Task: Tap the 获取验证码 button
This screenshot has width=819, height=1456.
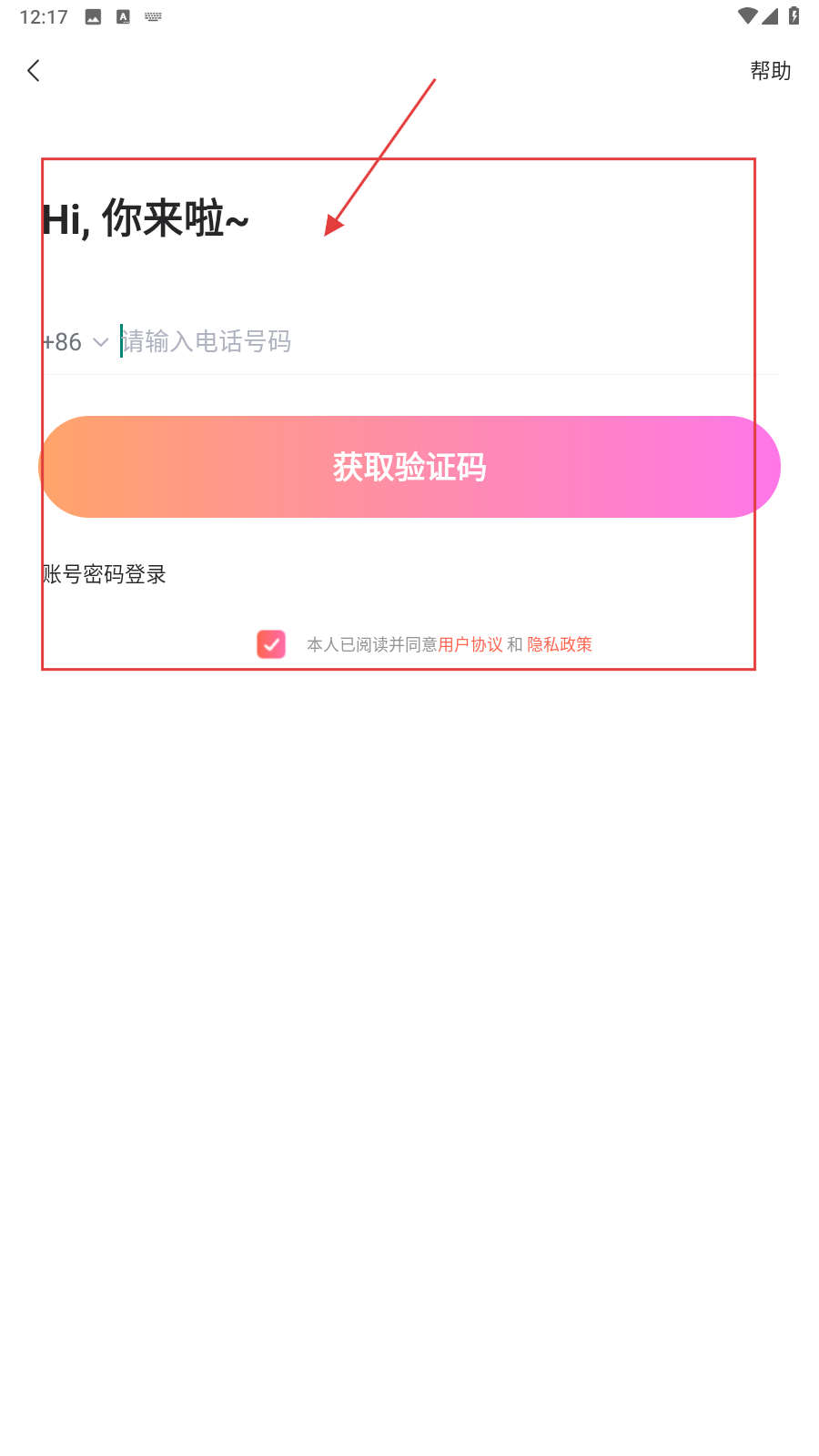Action: pos(409,467)
